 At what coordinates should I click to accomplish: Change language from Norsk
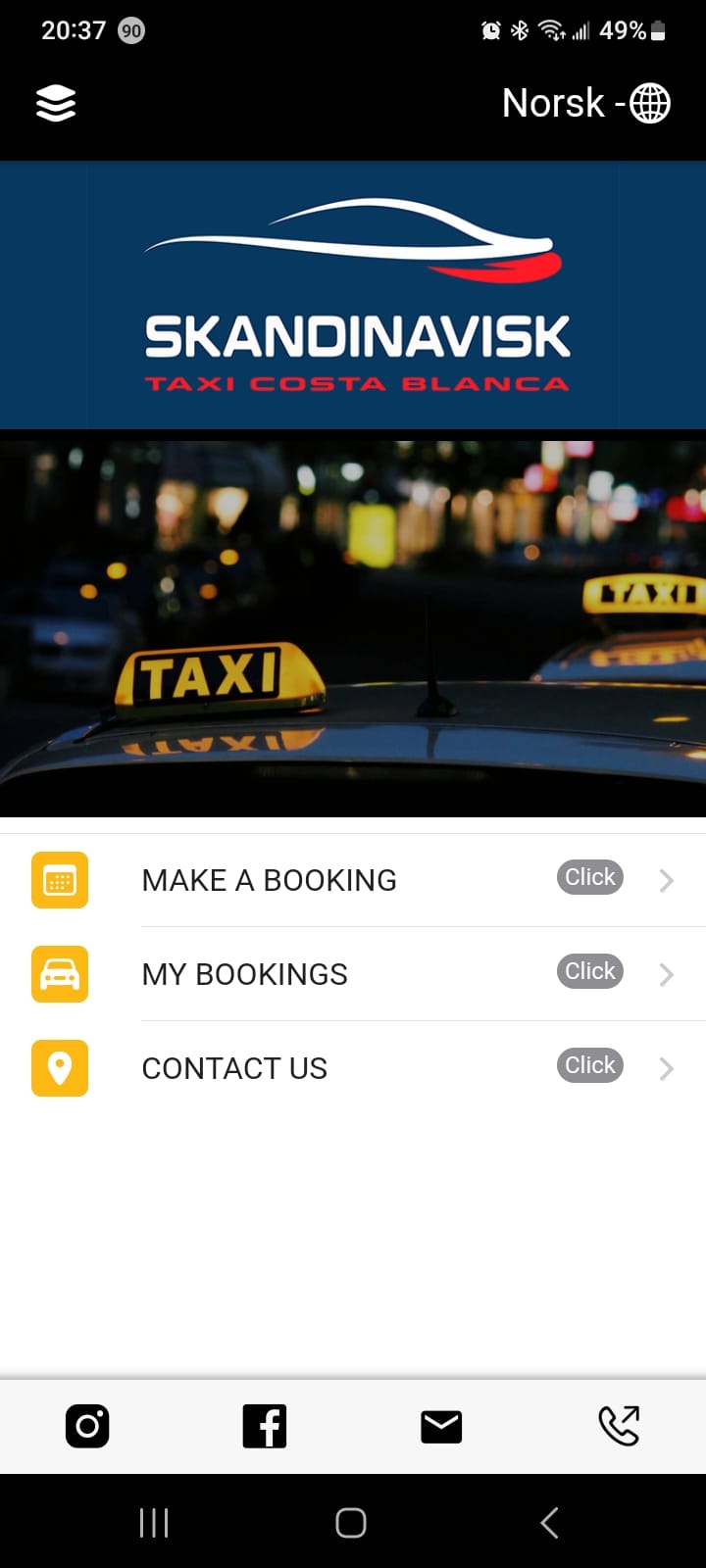pyautogui.click(x=585, y=103)
